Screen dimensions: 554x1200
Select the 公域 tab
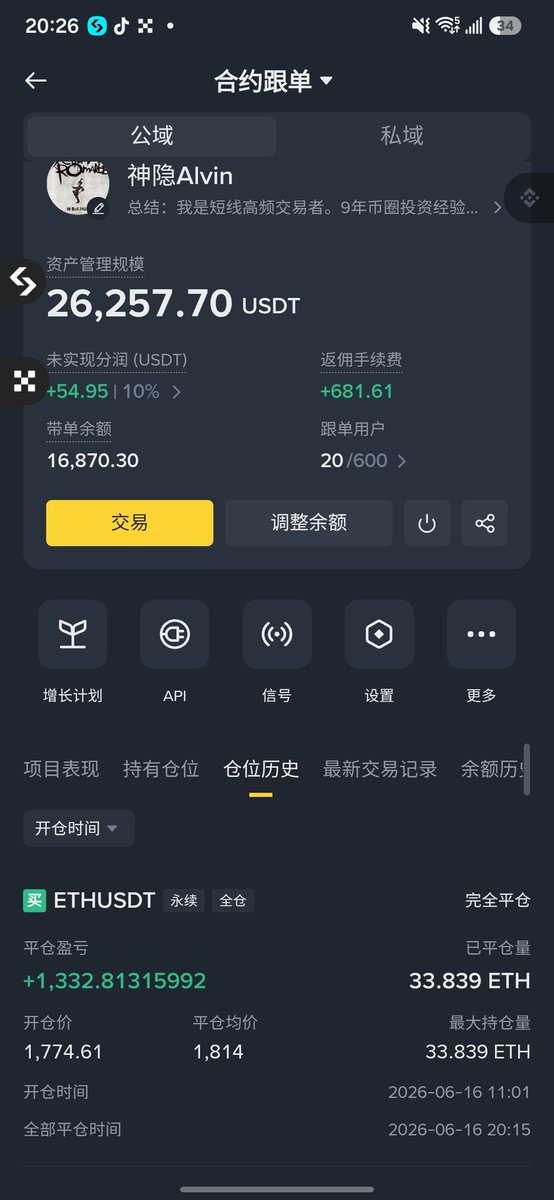pos(152,136)
